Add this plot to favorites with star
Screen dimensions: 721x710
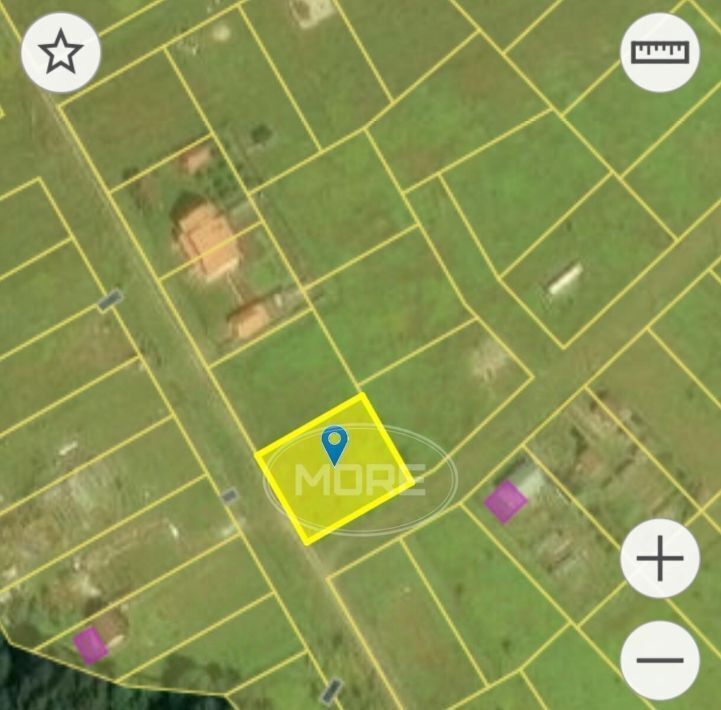[x=61, y=52]
